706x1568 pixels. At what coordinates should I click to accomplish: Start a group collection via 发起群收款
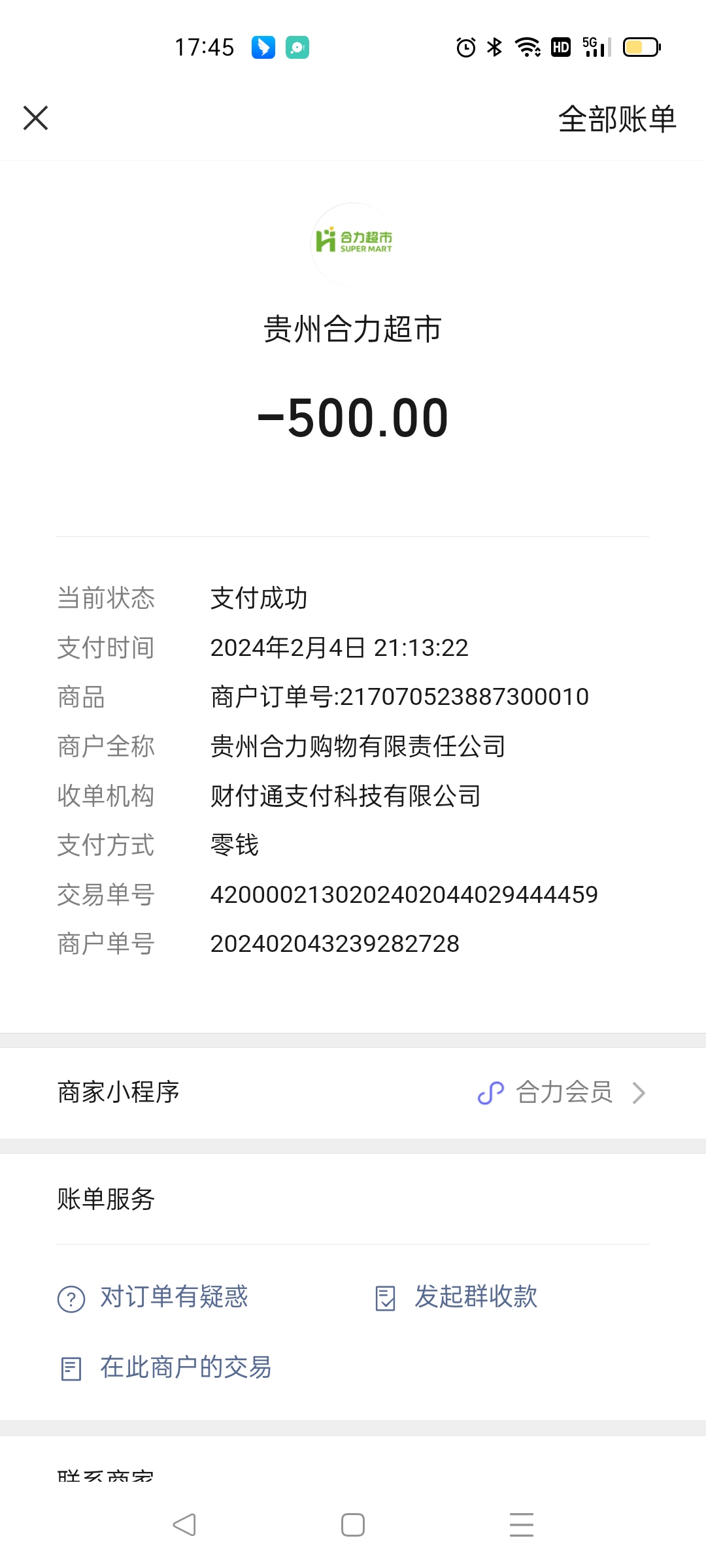pyautogui.click(x=458, y=1298)
